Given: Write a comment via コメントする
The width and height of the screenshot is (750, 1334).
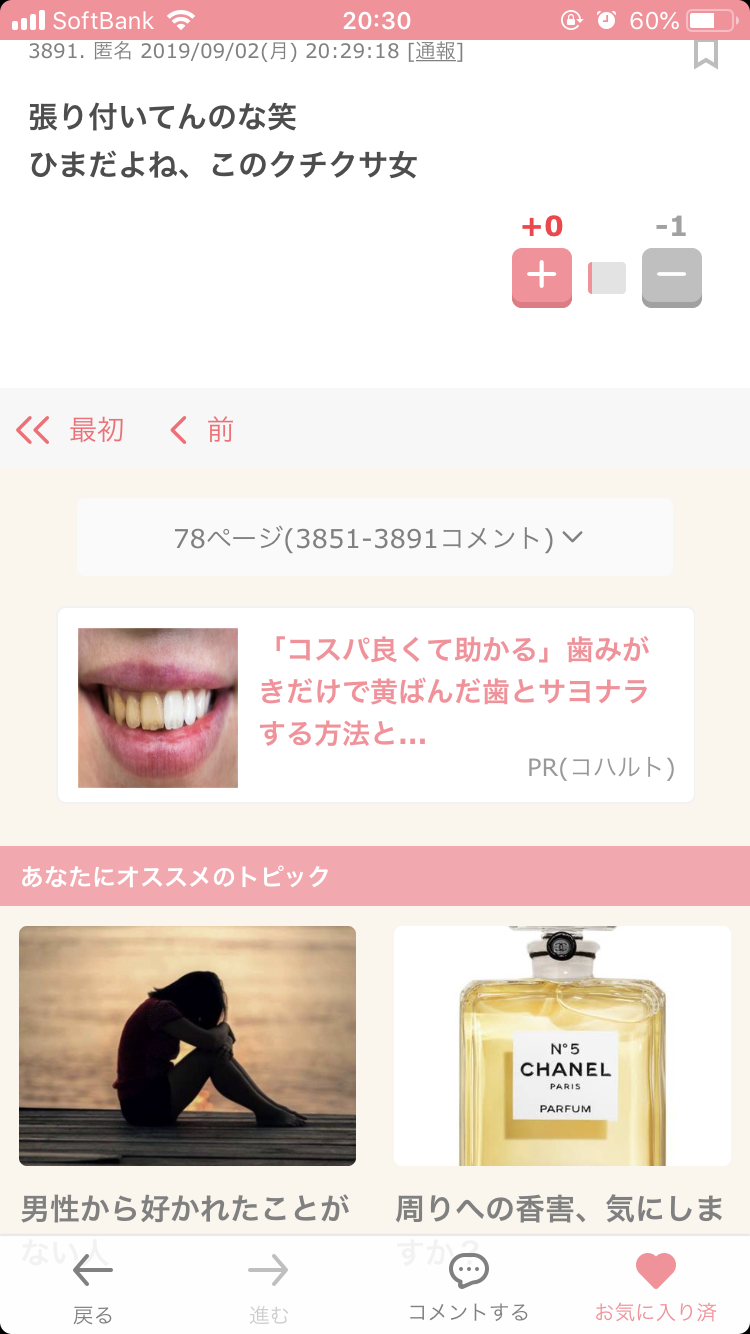Looking at the screenshot, I should [x=468, y=1288].
